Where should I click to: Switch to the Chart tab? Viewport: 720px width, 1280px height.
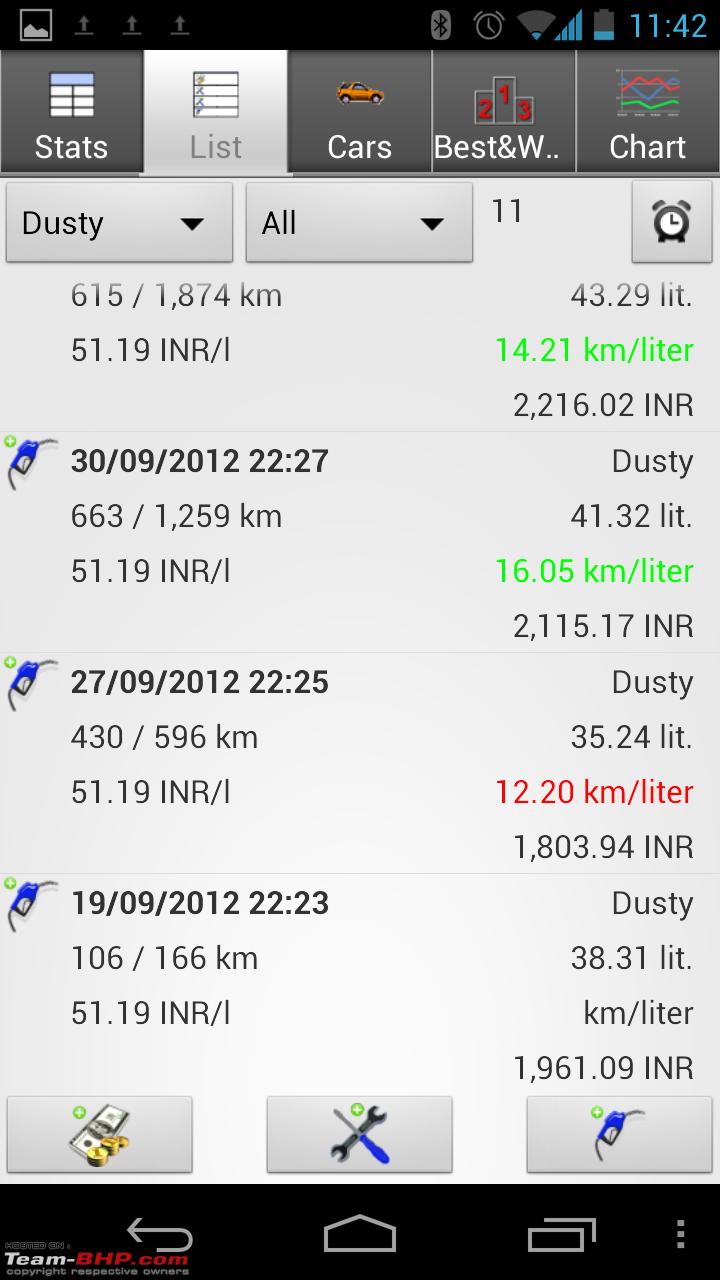(648, 113)
